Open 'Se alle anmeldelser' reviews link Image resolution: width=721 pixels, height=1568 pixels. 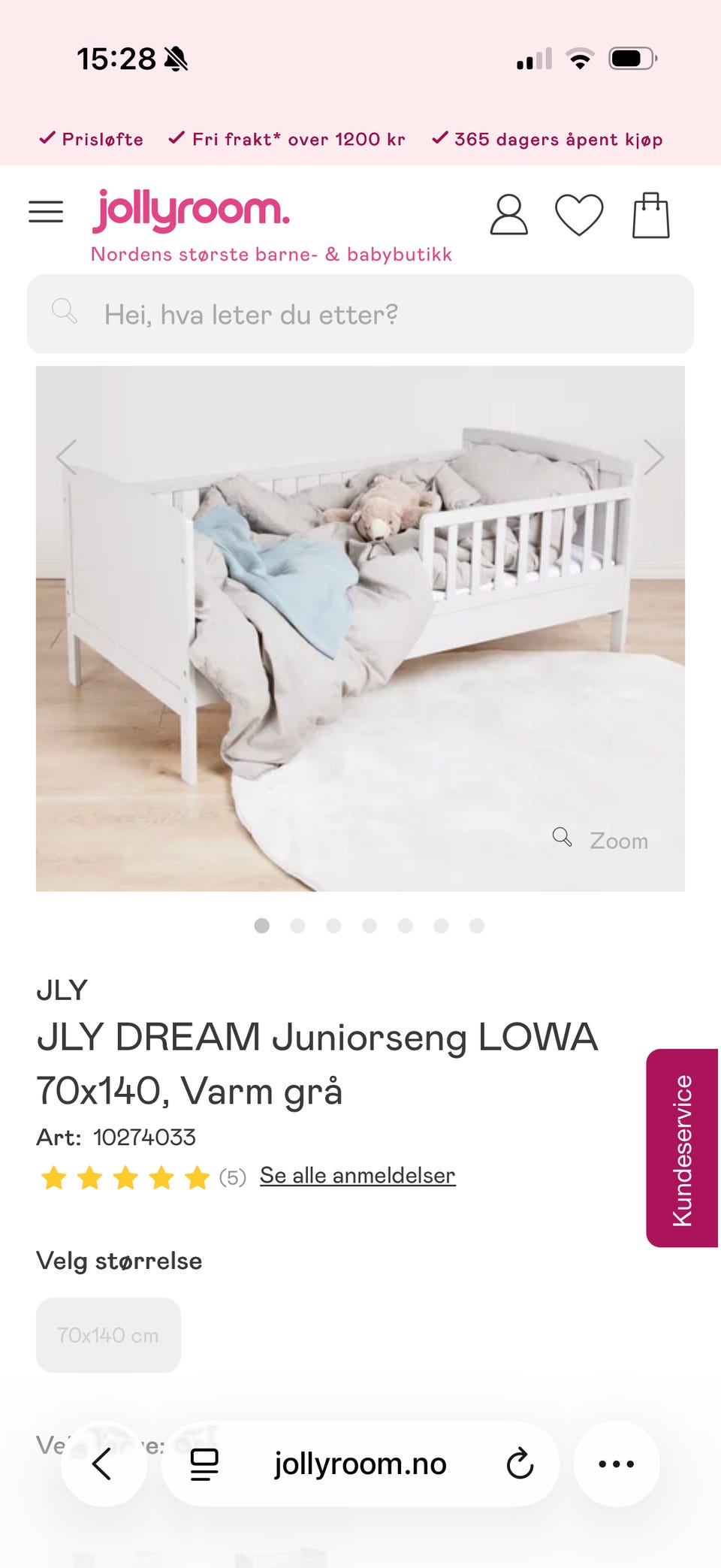click(x=357, y=1175)
